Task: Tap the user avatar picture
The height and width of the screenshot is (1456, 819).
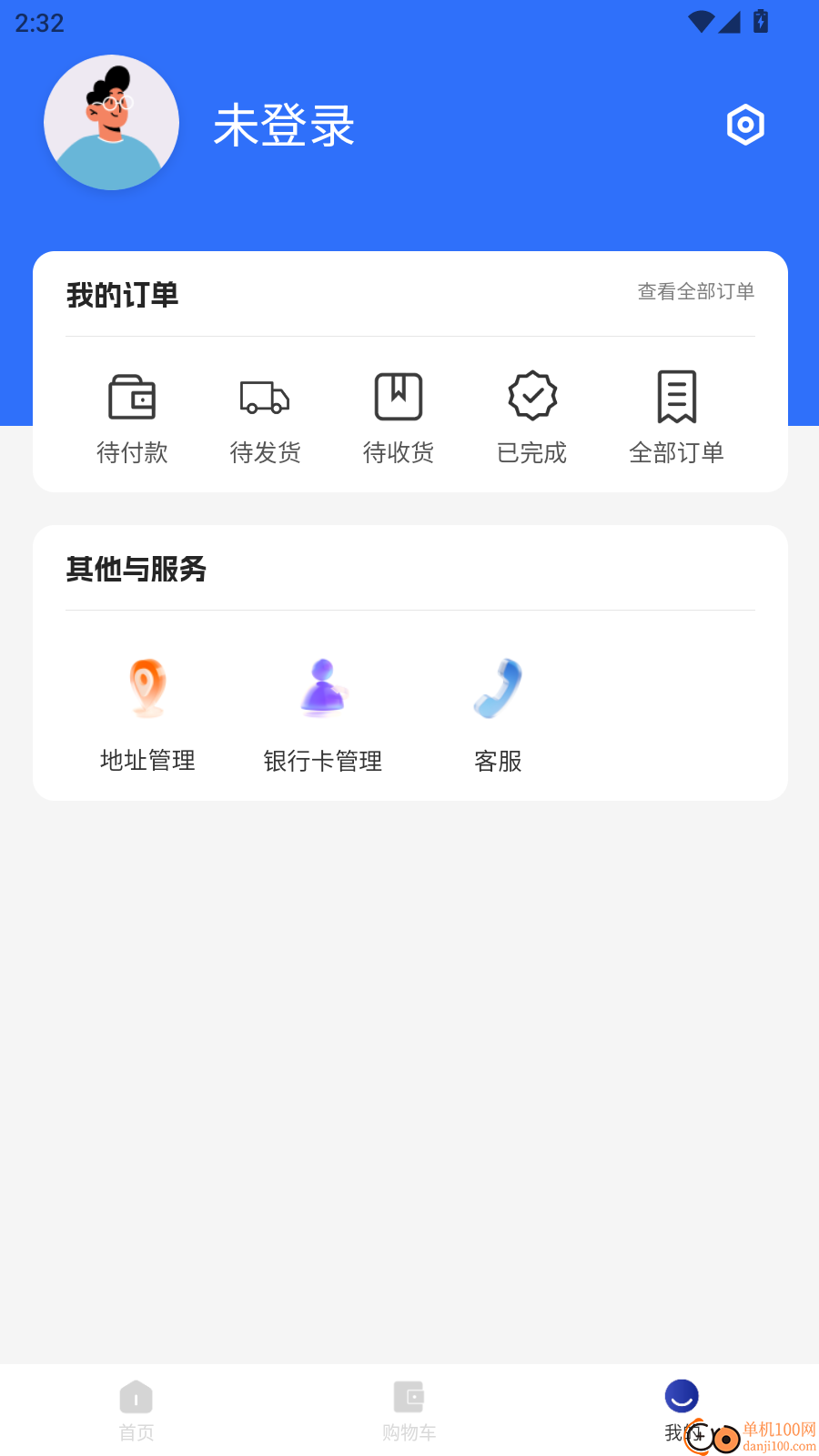Action: pyautogui.click(x=111, y=122)
